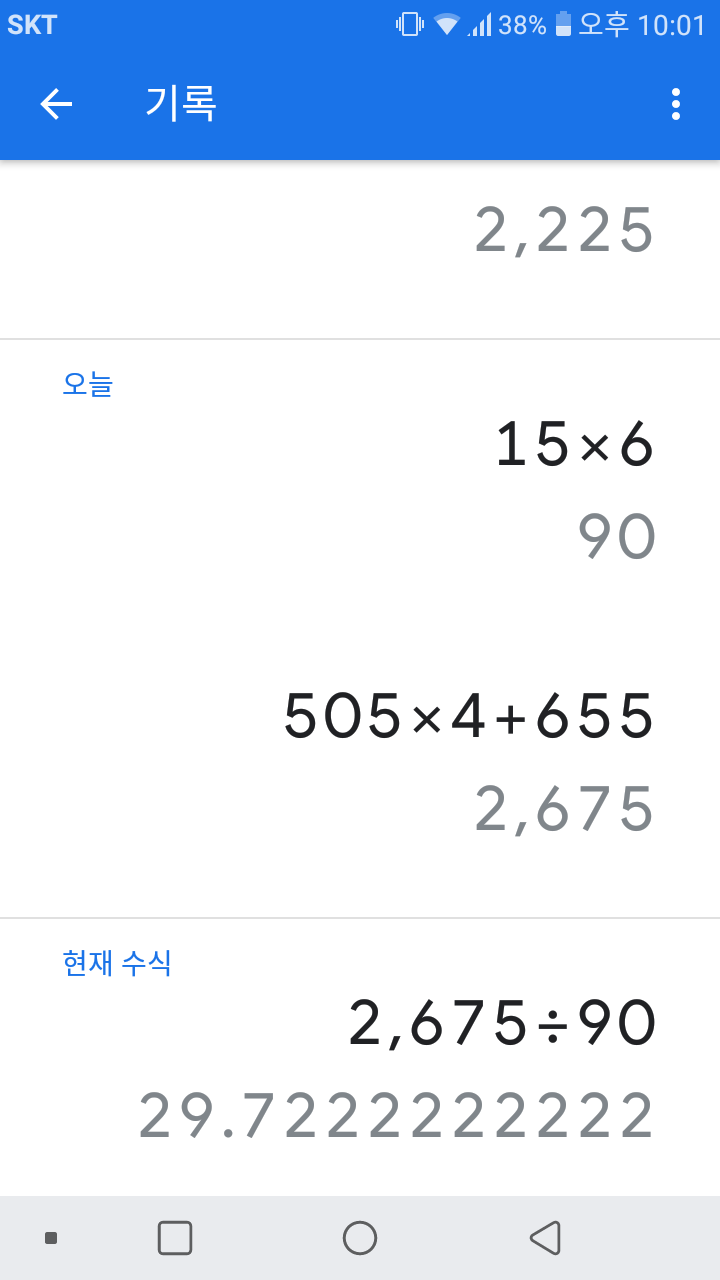Select the current expression 2,675÷90
The width and height of the screenshot is (720, 1280).
coord(502,1024)
